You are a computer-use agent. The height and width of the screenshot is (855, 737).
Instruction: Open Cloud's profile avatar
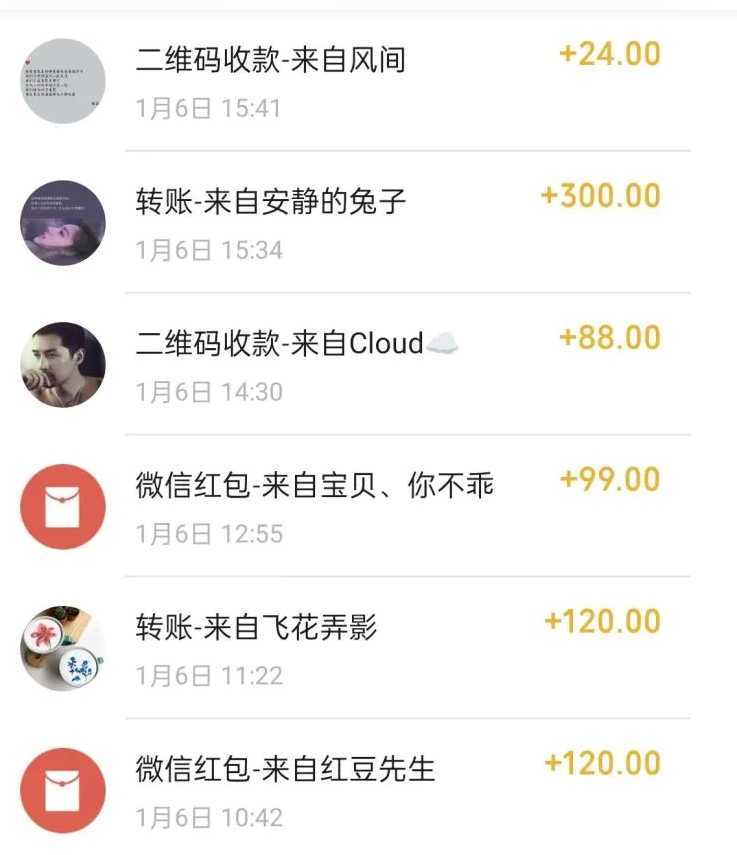[x=62, y=364]
